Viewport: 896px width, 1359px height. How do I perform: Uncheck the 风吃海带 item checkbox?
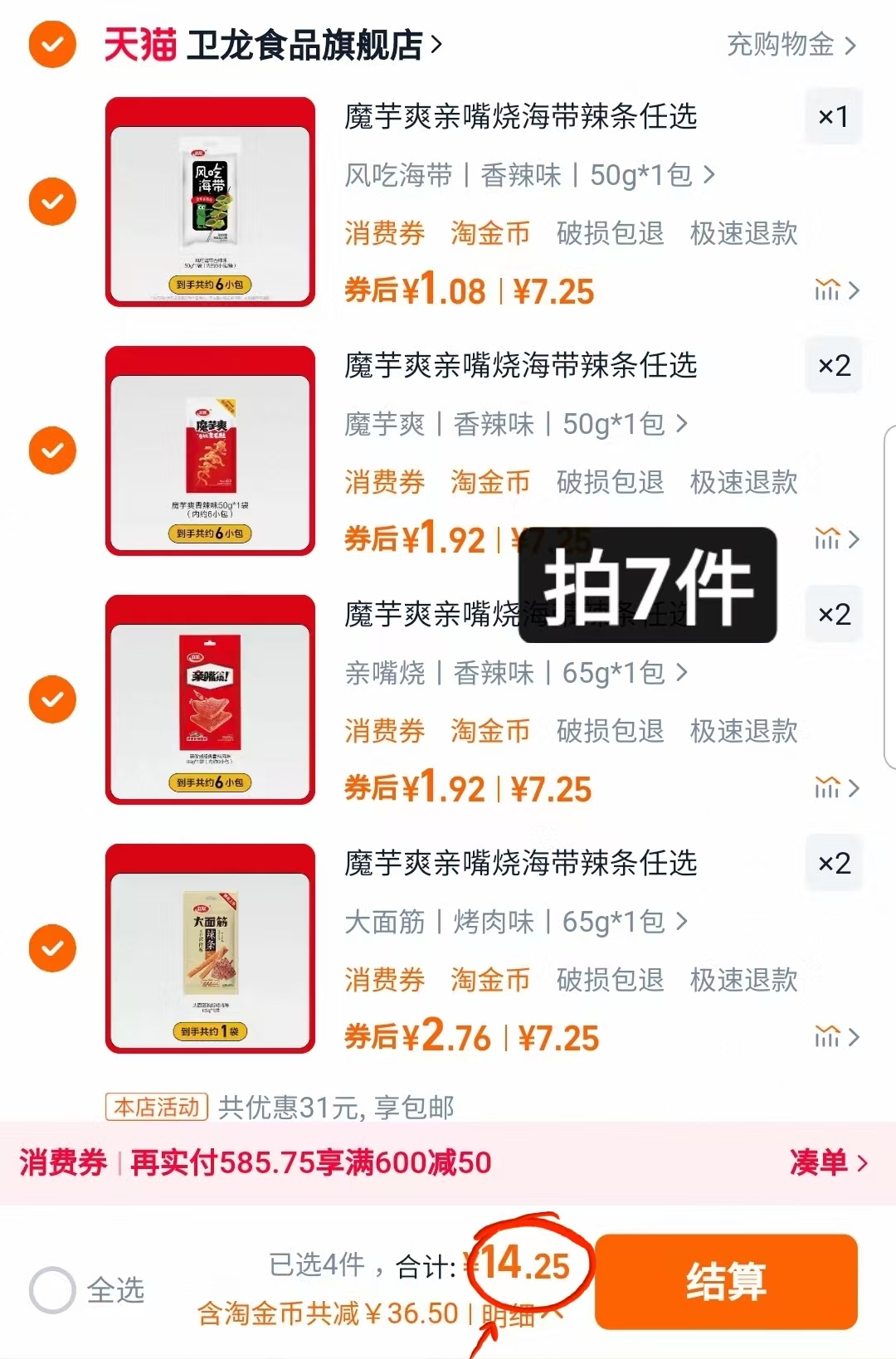click(x=52, y=201)
